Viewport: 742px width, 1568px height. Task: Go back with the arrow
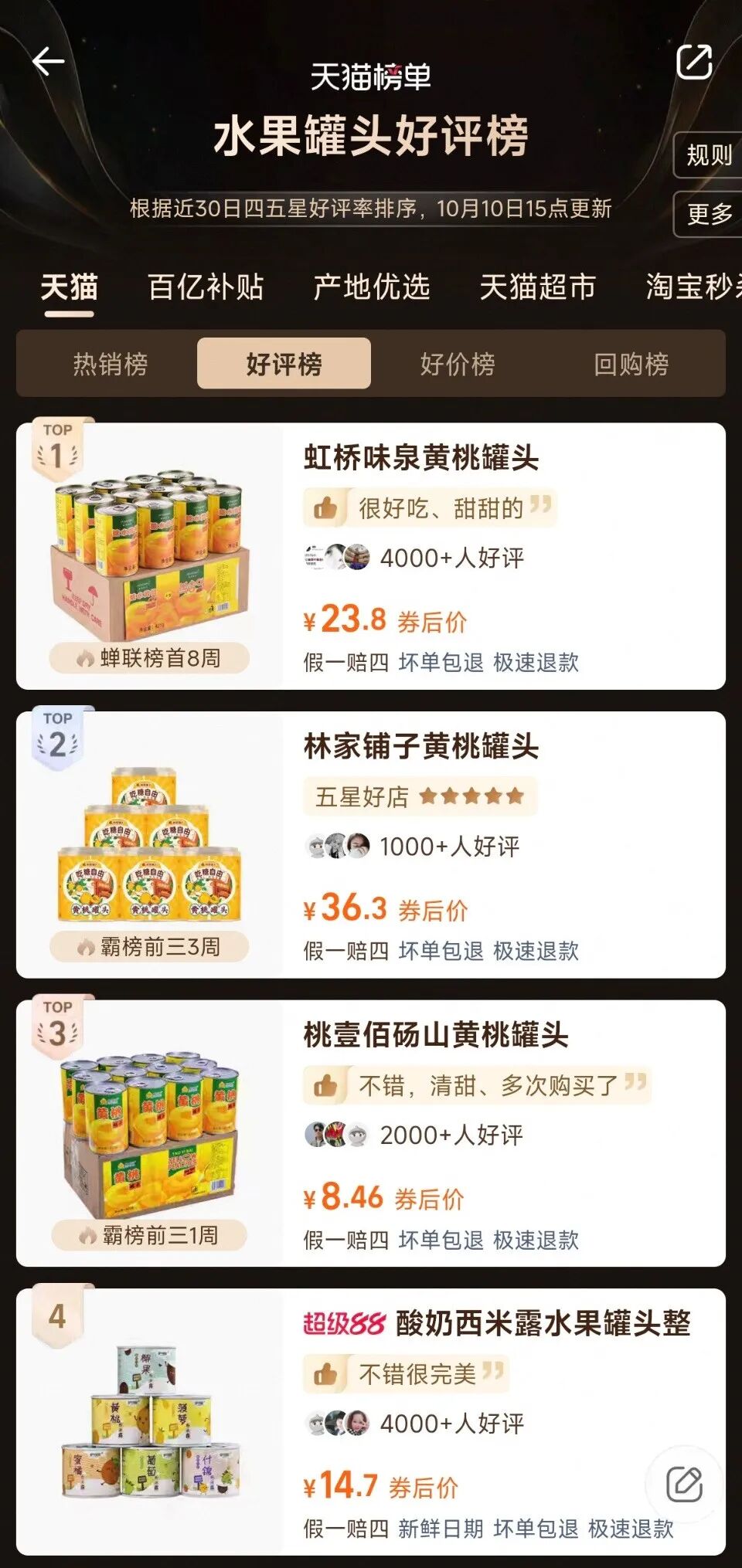coord(48,61)
